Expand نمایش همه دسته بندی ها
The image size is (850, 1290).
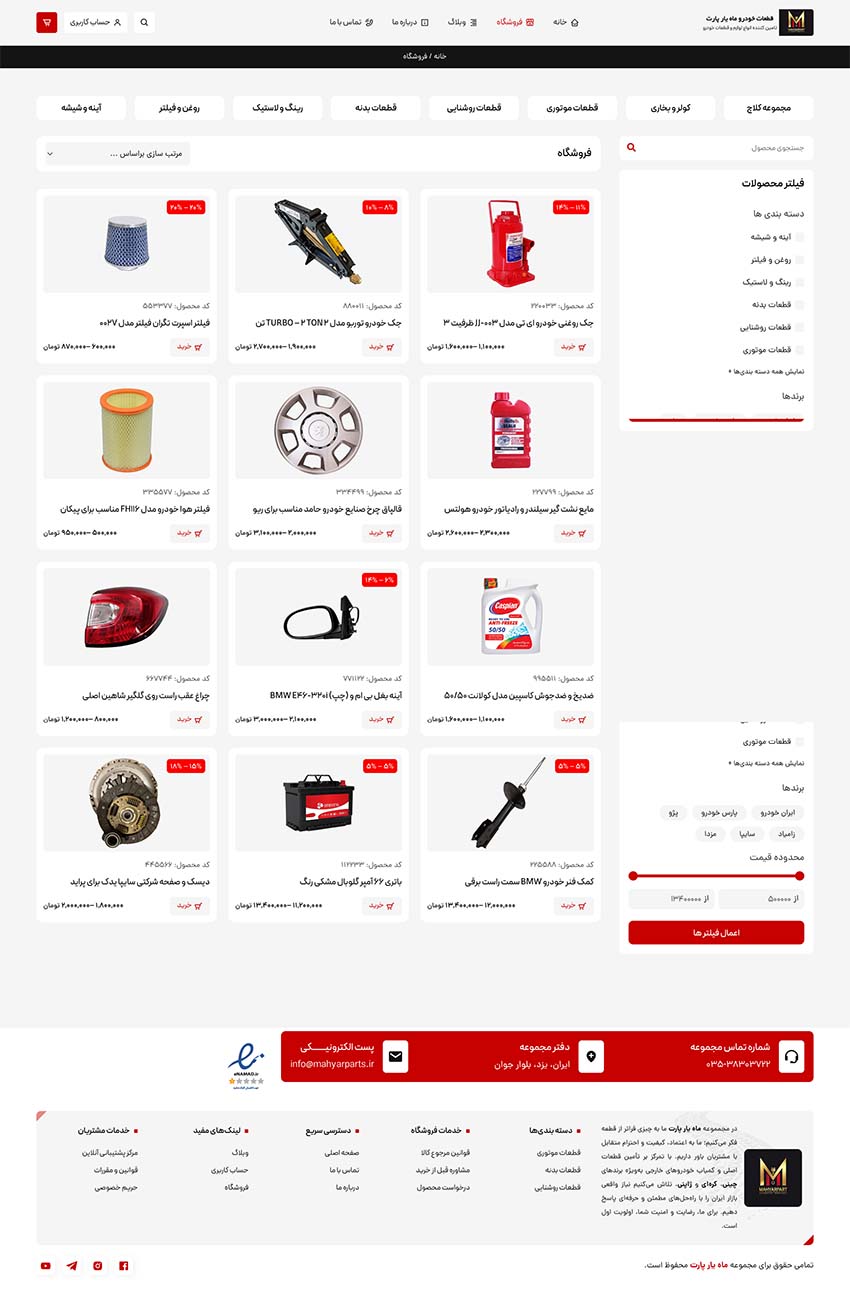click(767, 371)
